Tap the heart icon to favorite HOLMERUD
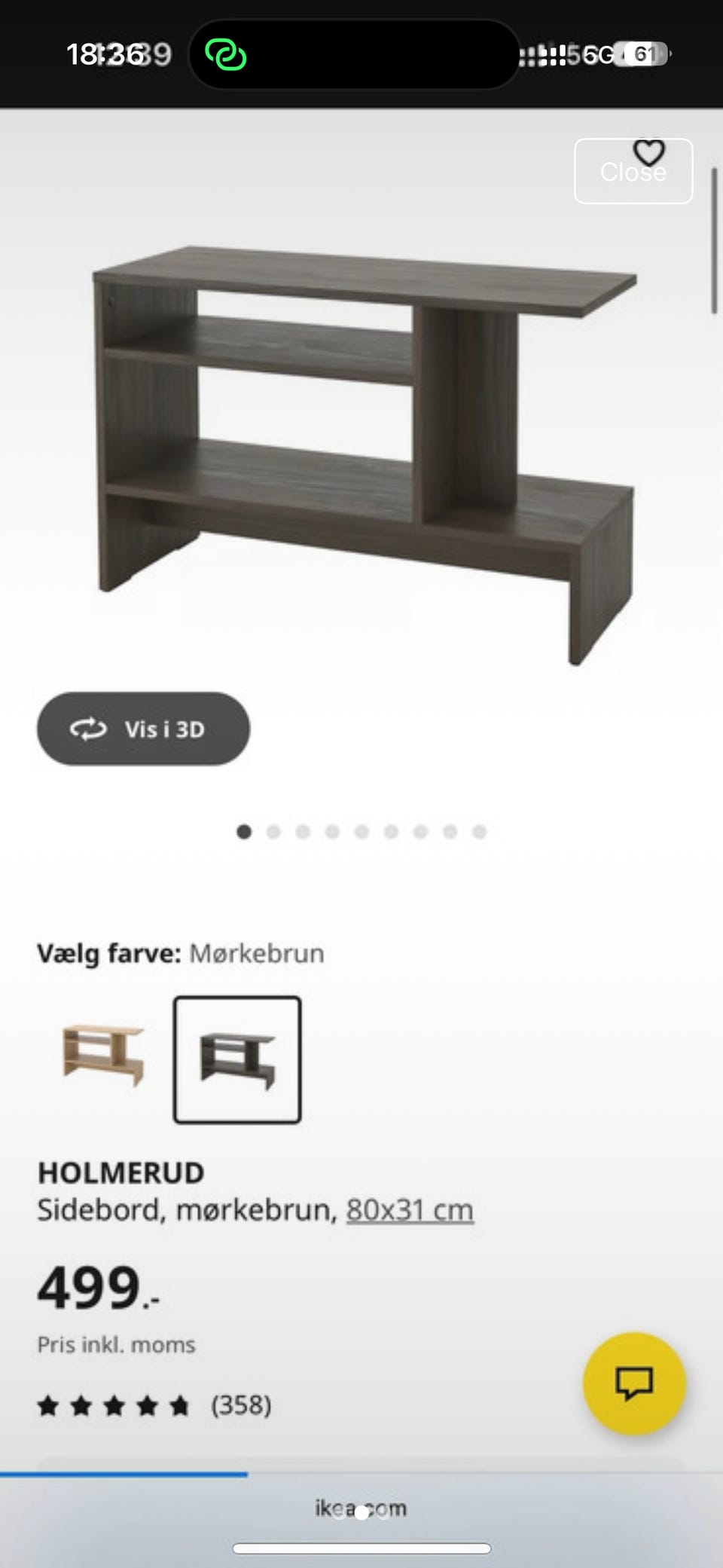 point(648,154)
